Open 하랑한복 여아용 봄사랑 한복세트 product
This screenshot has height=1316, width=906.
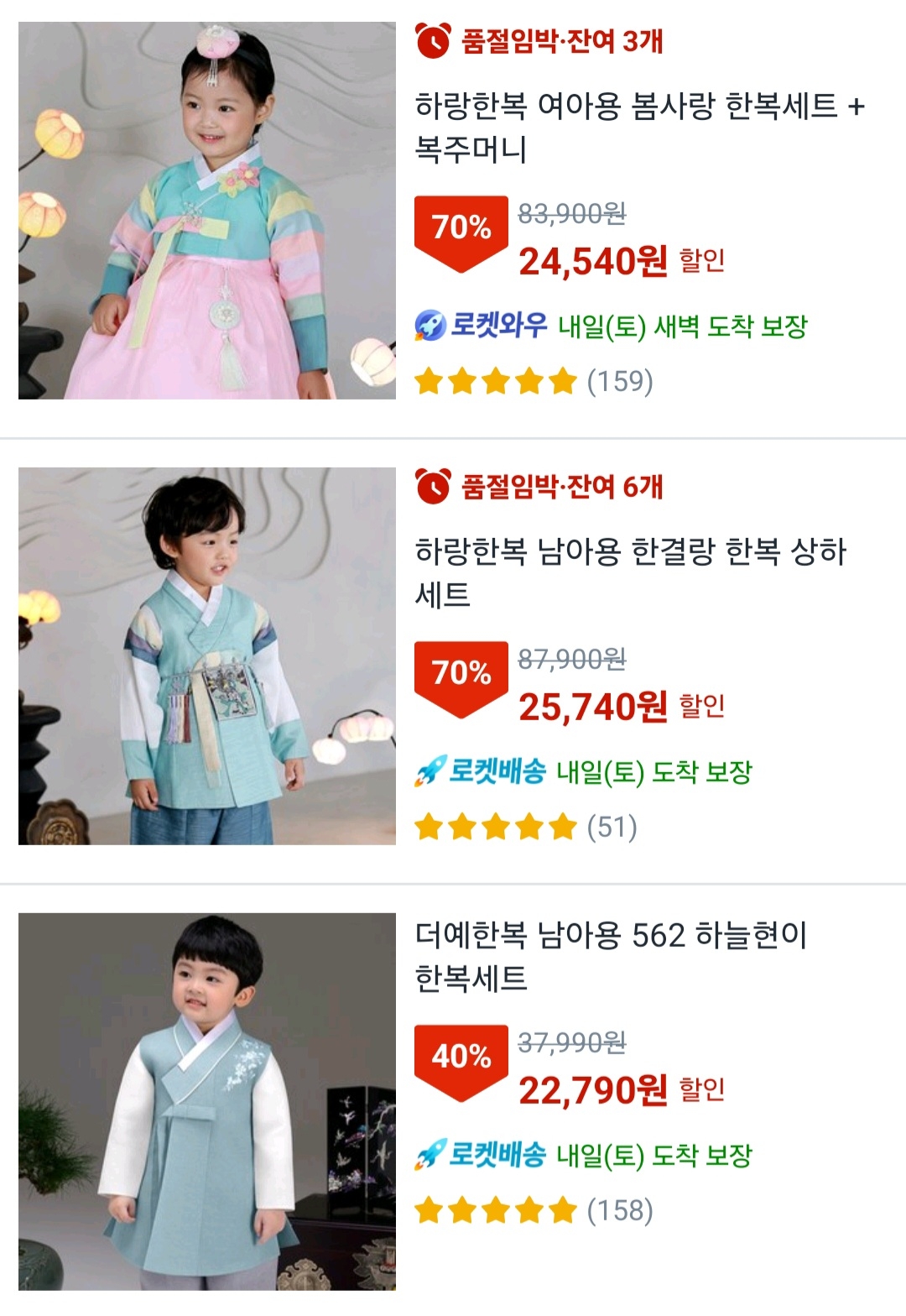click(638, 128)
